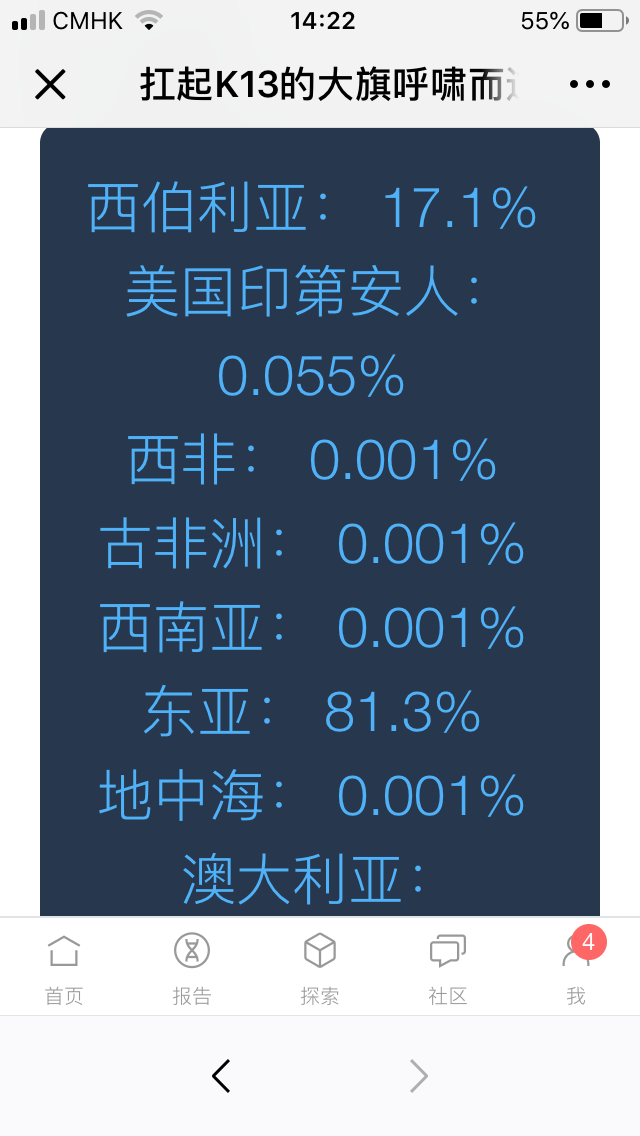Open the 我 profile tab
Image resolution: width=640 pixels, height=1136 pixels.
[x=576, y=969]
